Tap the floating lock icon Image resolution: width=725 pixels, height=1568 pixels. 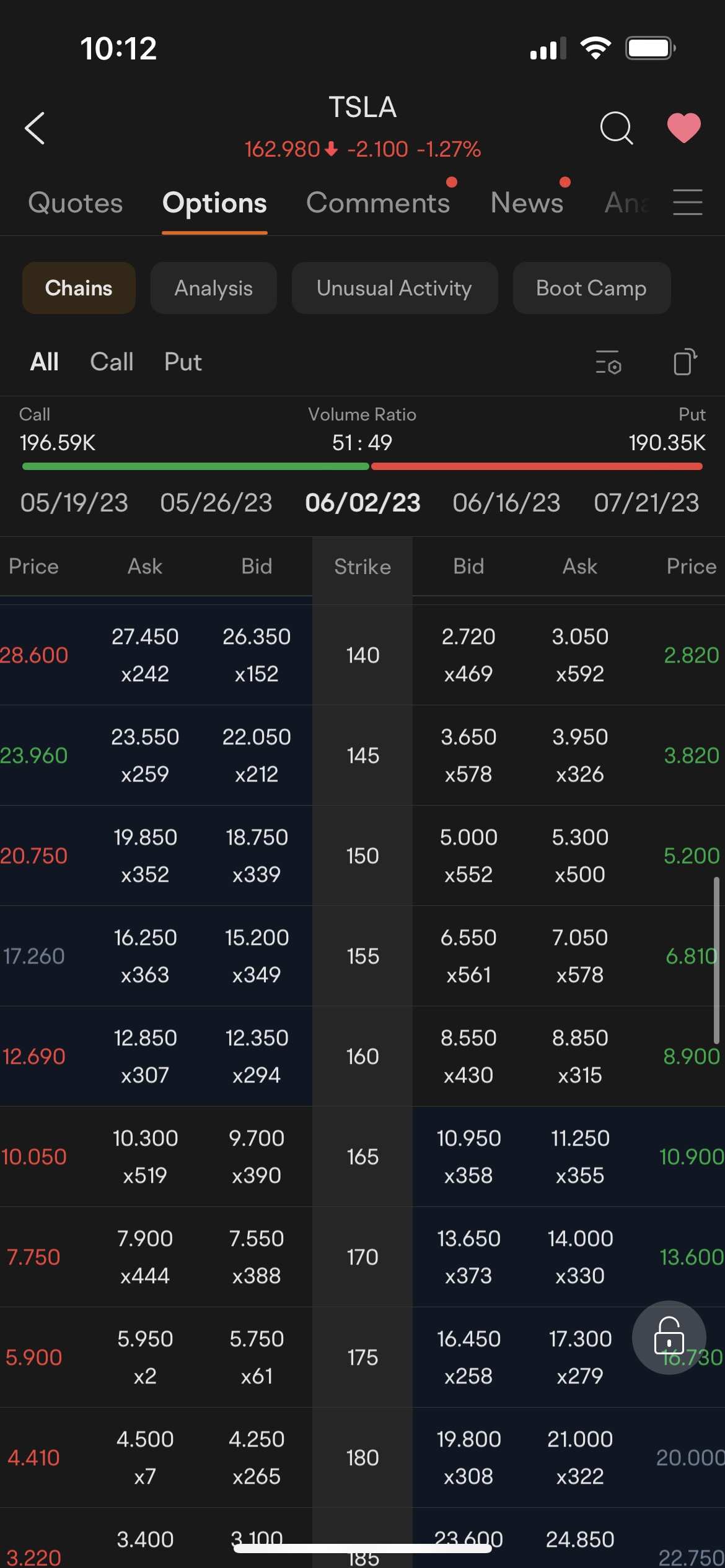[x=670, y=1338]
